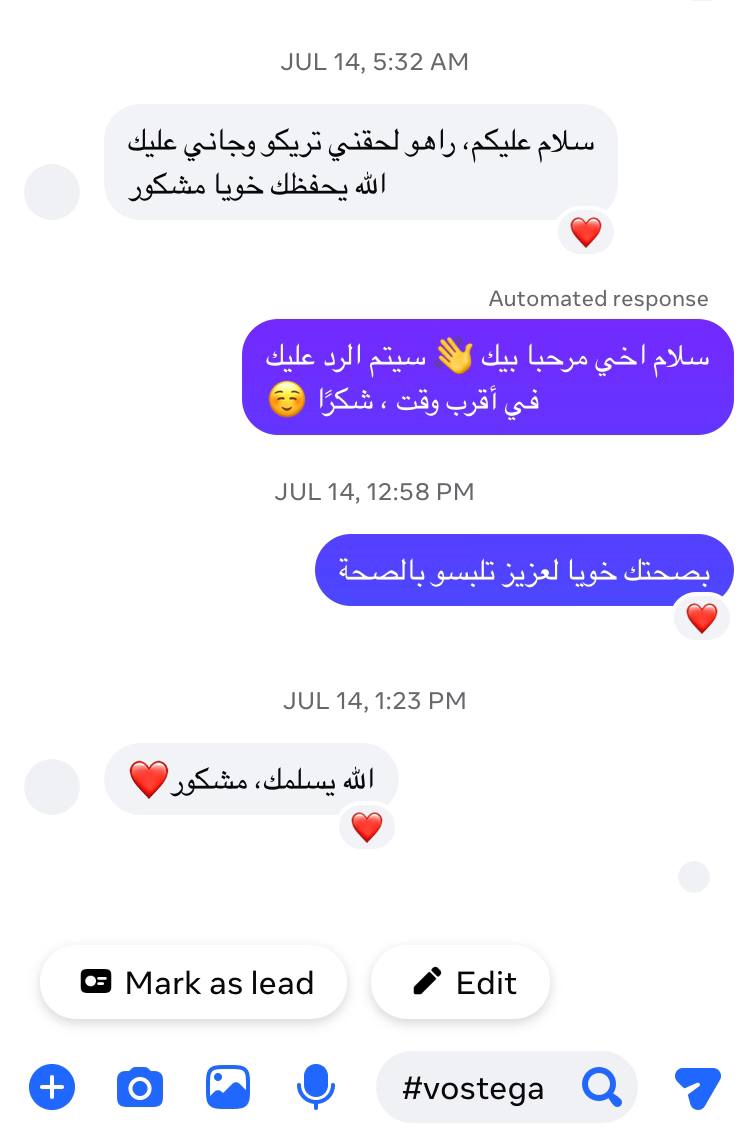Viewport: 750px width, 1139px height.
Task: Tap the Mark as lead button
Action: [x=194, y=982]
